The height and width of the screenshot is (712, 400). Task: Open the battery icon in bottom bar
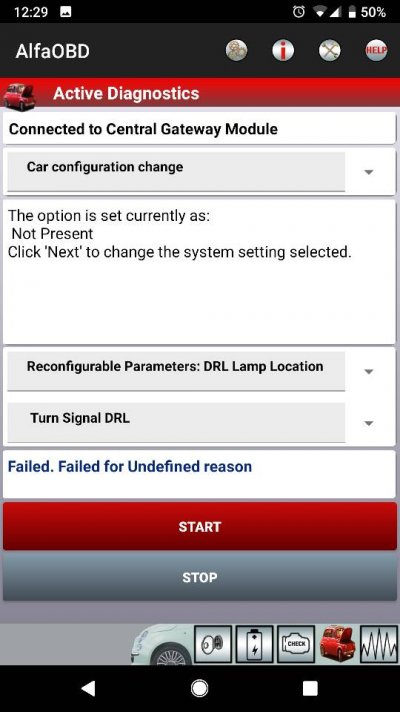pyautogui.click(x=254, y=643)
